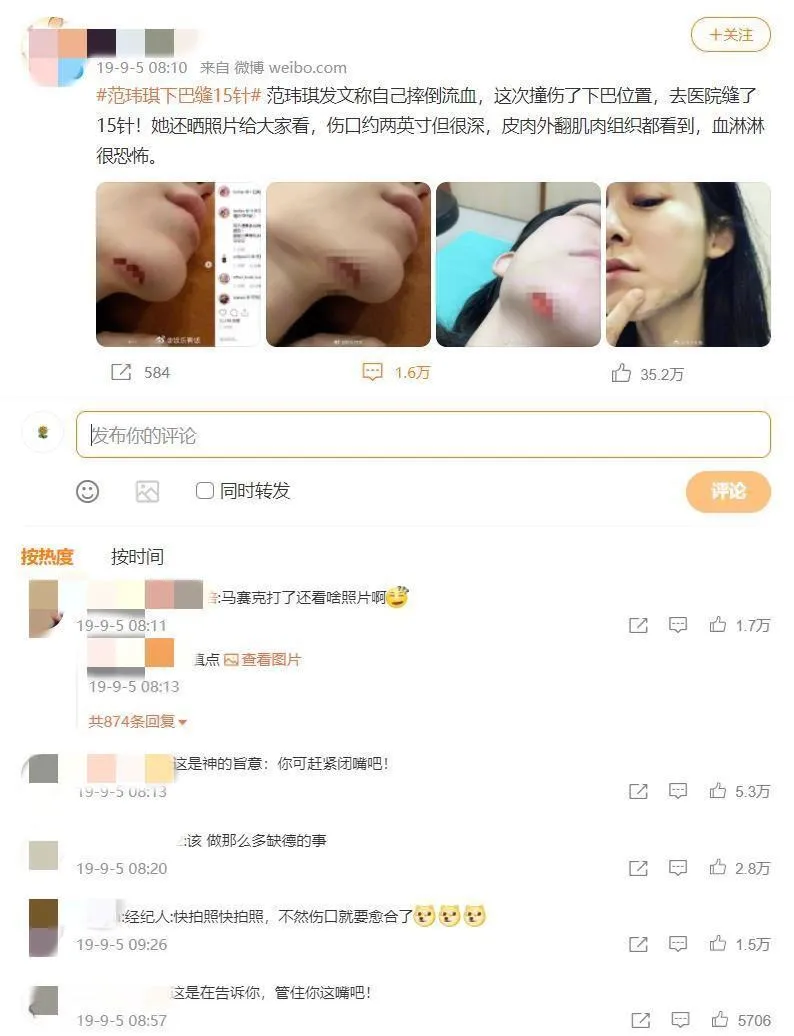This screenshot has height=1036, width=794.
Task: Open the 查看图片 link in the reply
Action: click(x=262, y=660)
